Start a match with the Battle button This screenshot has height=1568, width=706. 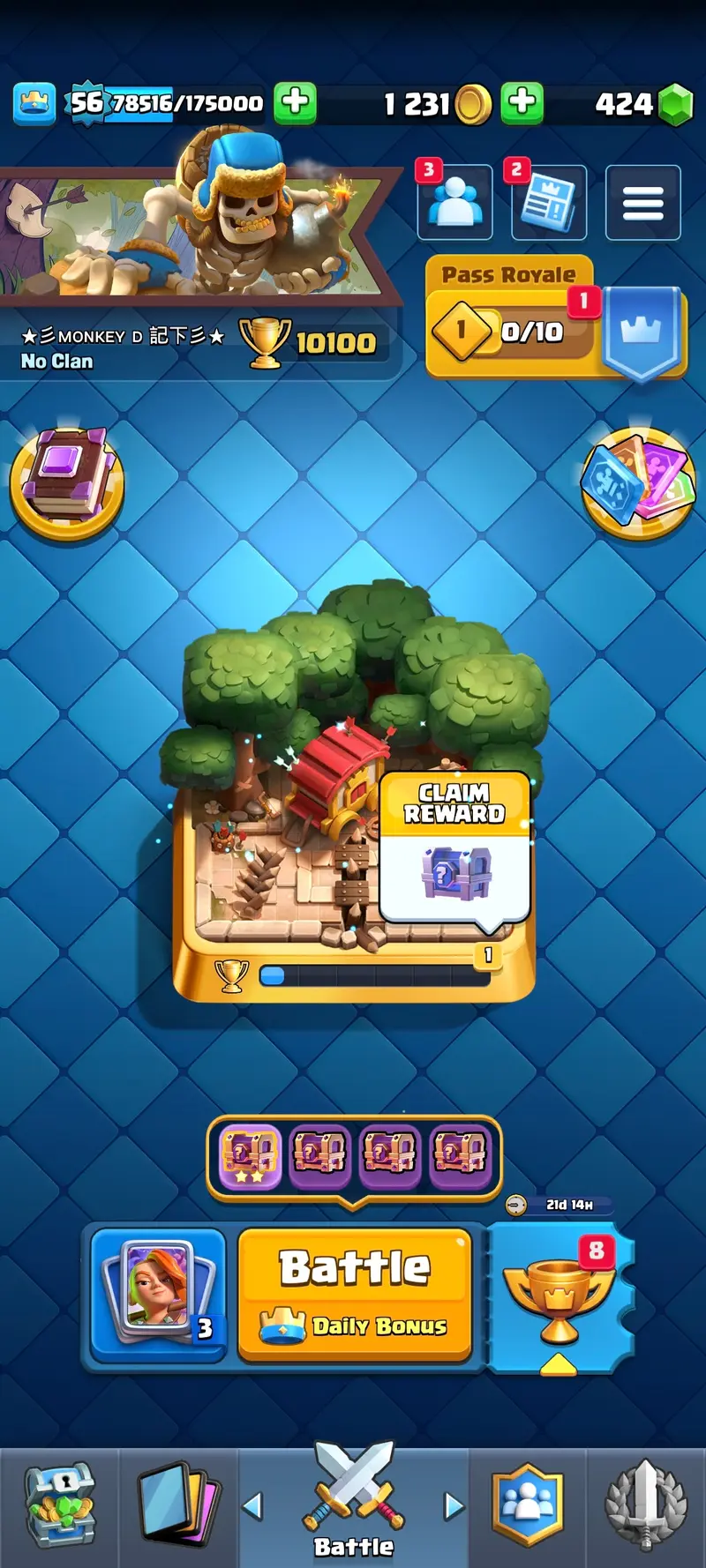point(355,1292)
